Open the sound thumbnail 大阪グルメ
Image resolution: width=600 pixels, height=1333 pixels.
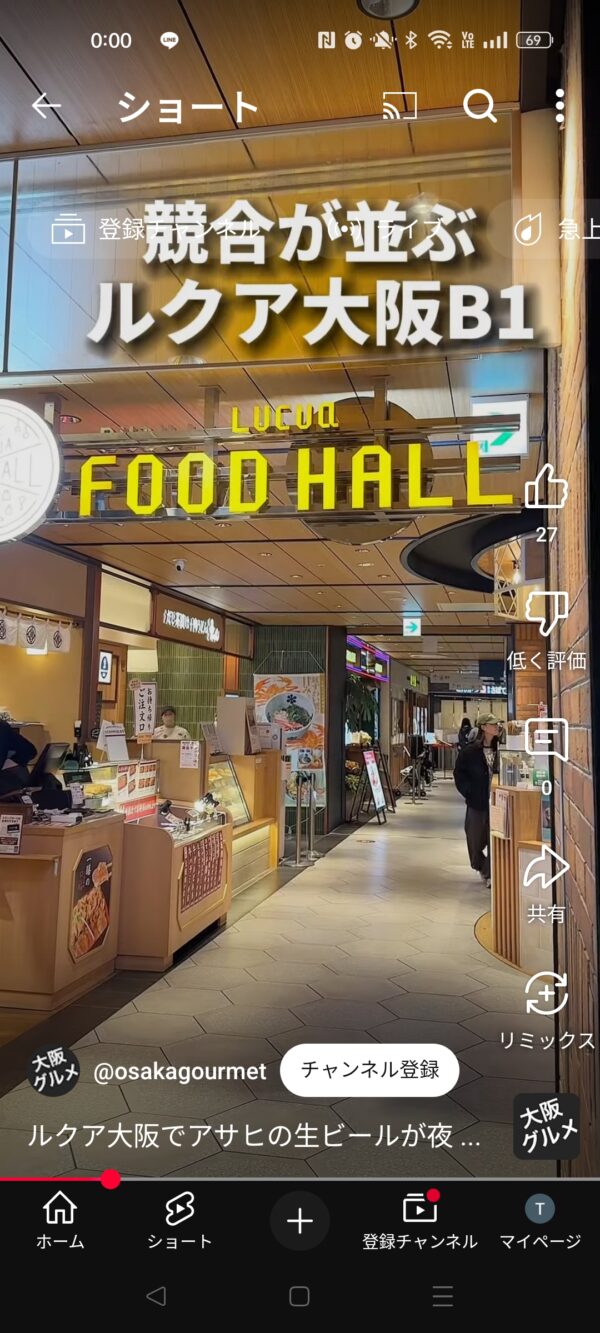pos(546,1126)
